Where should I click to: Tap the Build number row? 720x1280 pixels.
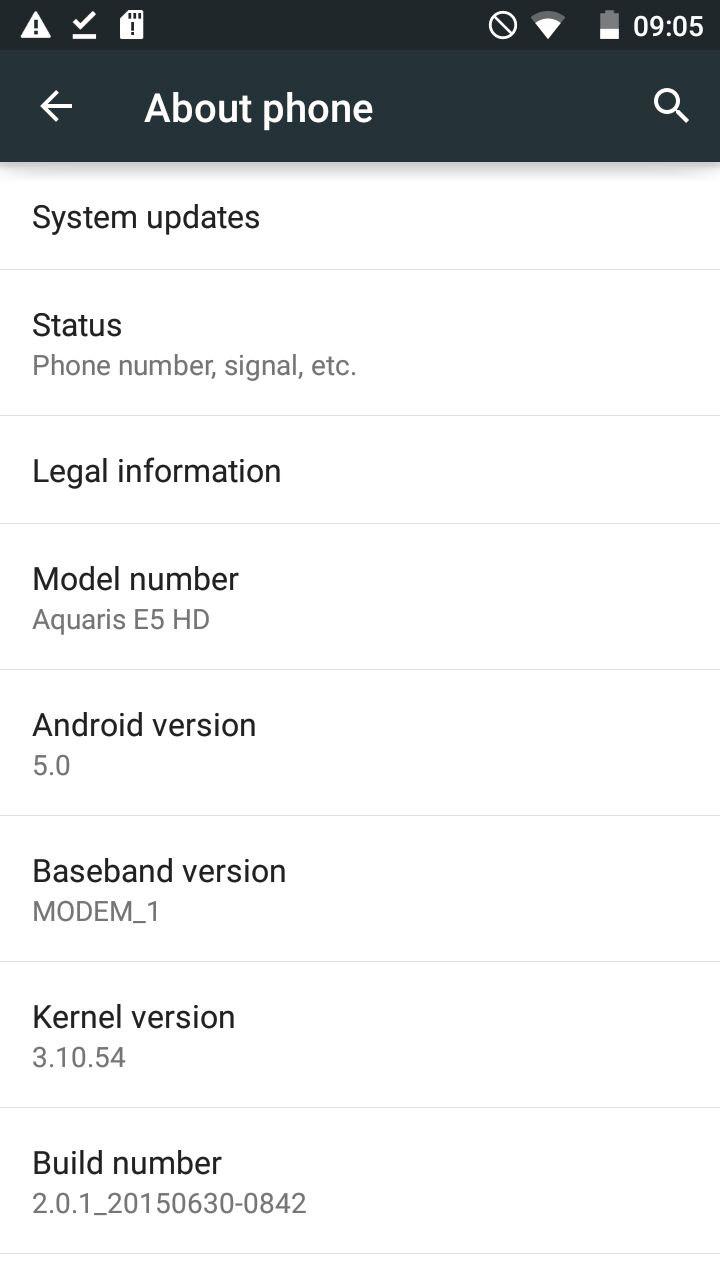coord(360,1181)
